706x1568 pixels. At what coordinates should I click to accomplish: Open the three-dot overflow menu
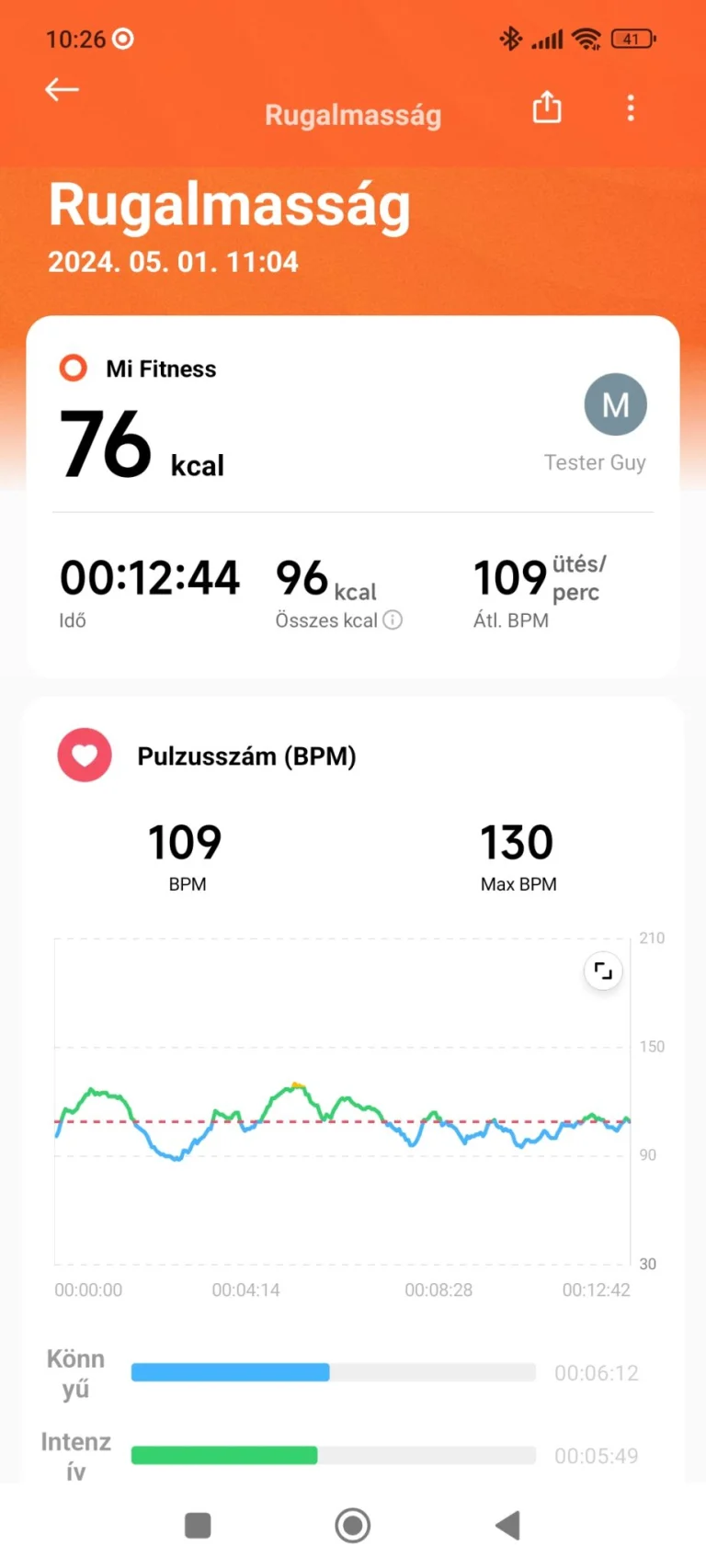point(631,108)
